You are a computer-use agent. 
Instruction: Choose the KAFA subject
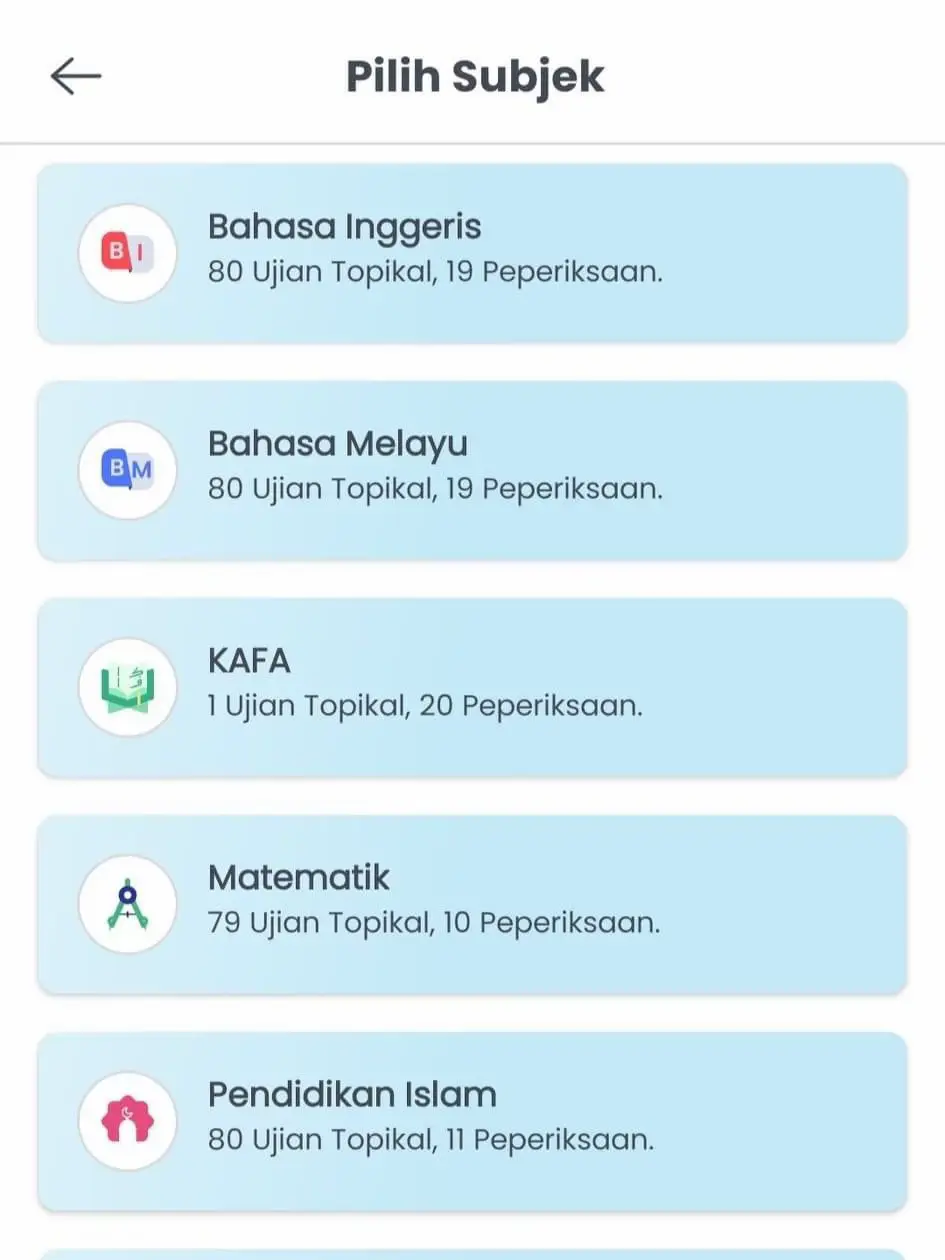coord(472,688)
